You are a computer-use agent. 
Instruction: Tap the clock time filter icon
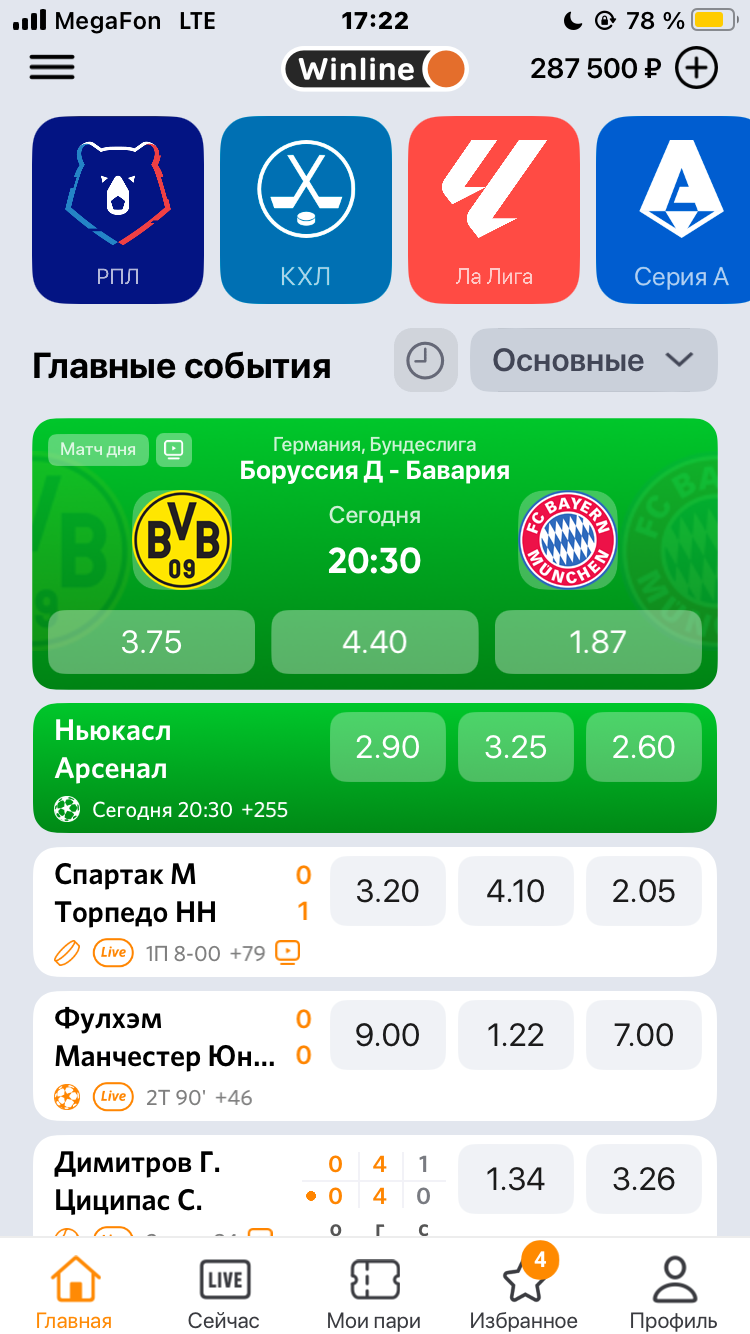[x=426, y=360]
